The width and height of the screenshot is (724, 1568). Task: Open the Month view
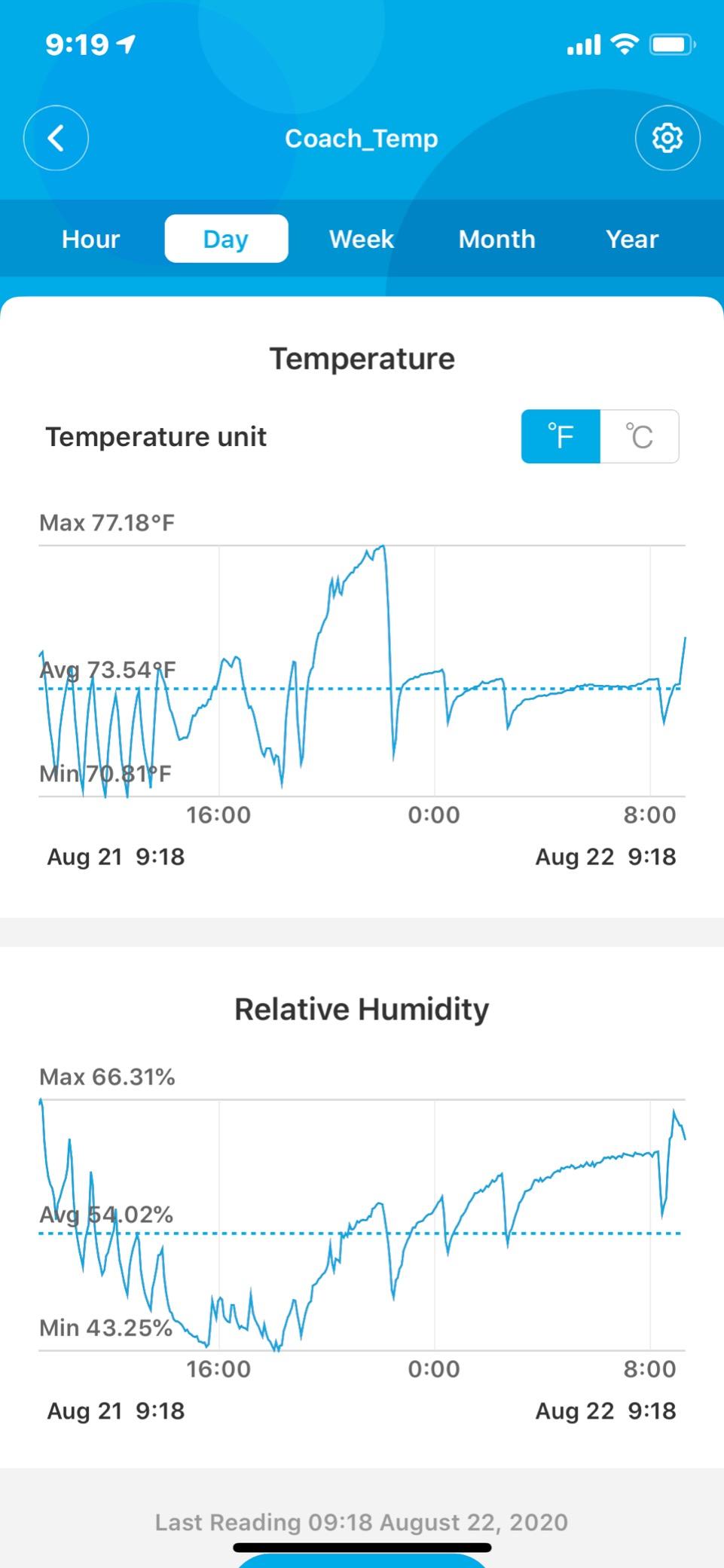pyautogui.click(x=496, y=239)
